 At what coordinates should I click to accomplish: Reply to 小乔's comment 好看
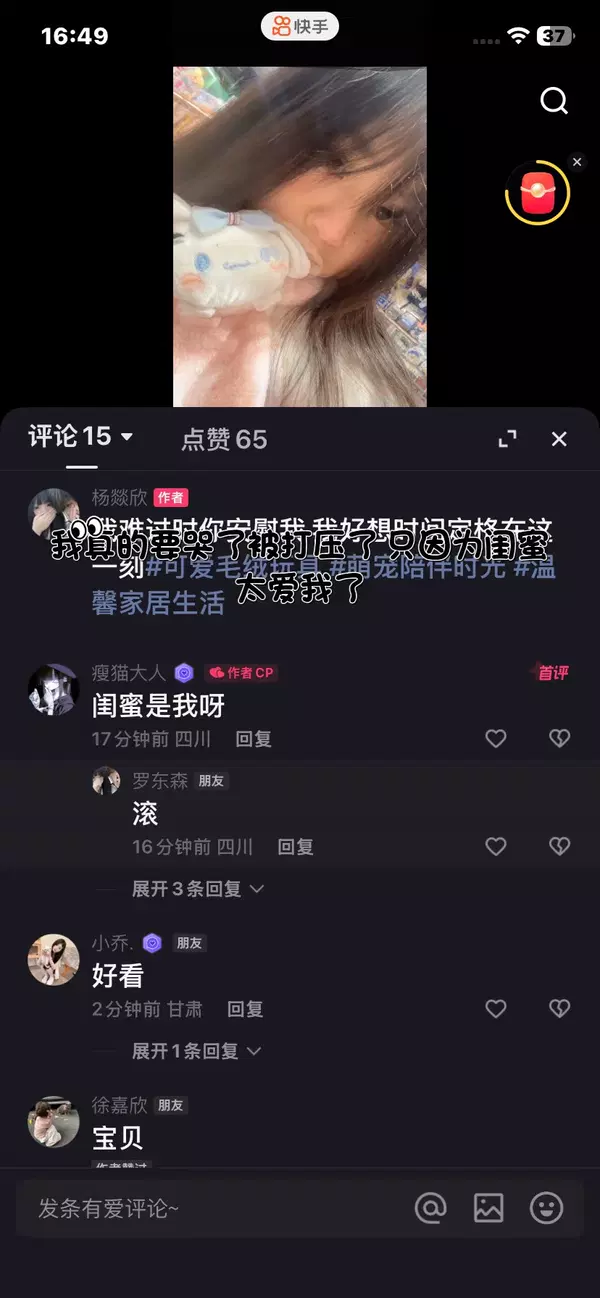(245, 1009)
